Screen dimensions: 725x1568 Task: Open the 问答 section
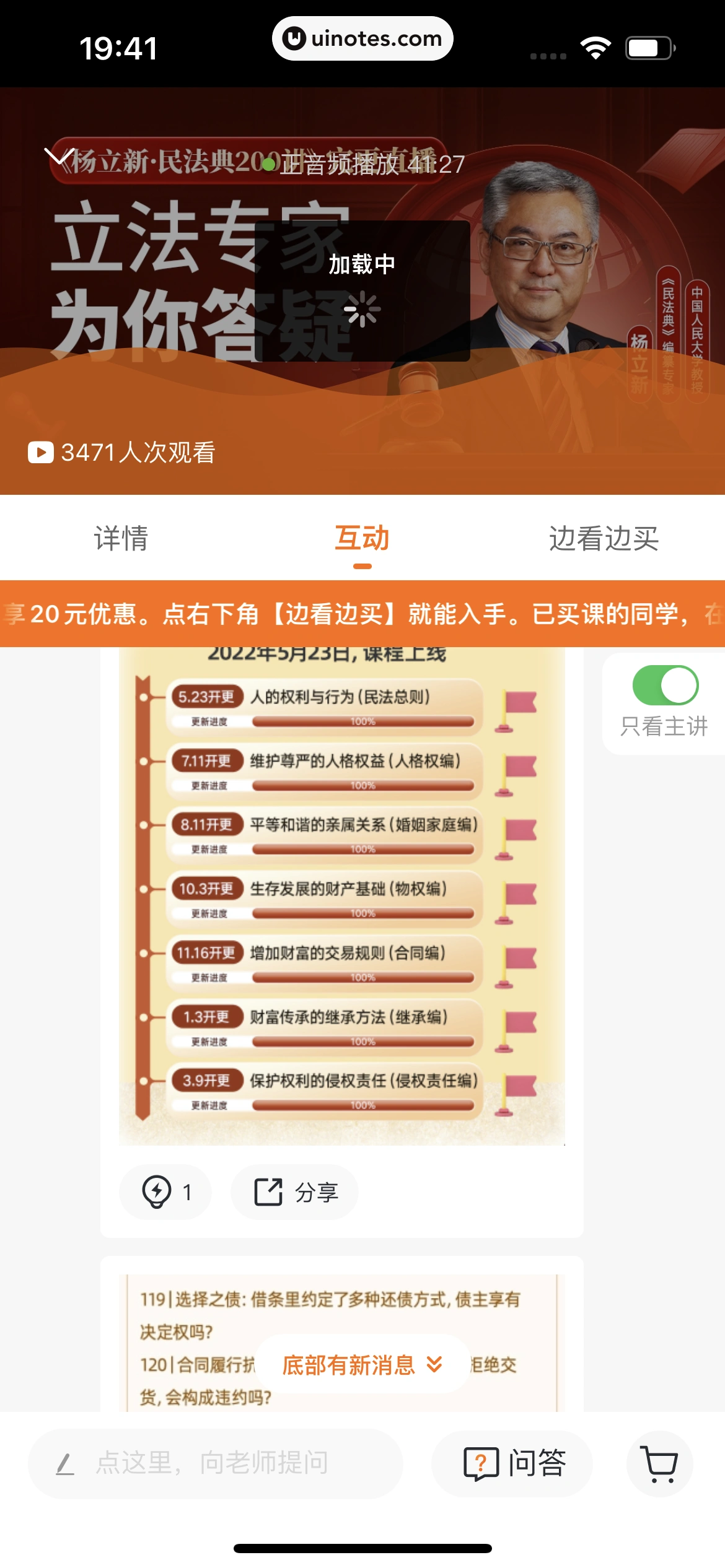click(513, 1463)
